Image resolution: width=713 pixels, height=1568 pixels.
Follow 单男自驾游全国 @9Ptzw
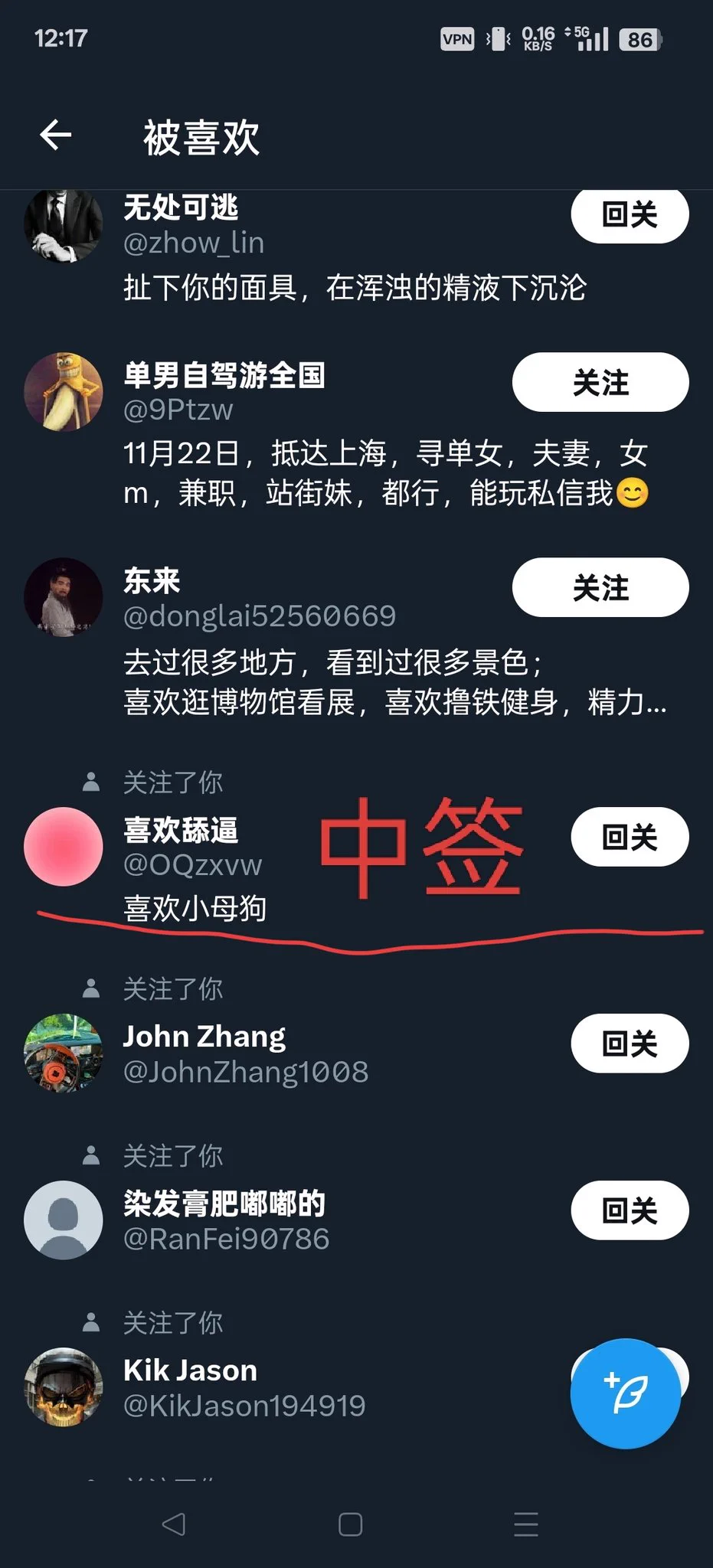[600, 382]
